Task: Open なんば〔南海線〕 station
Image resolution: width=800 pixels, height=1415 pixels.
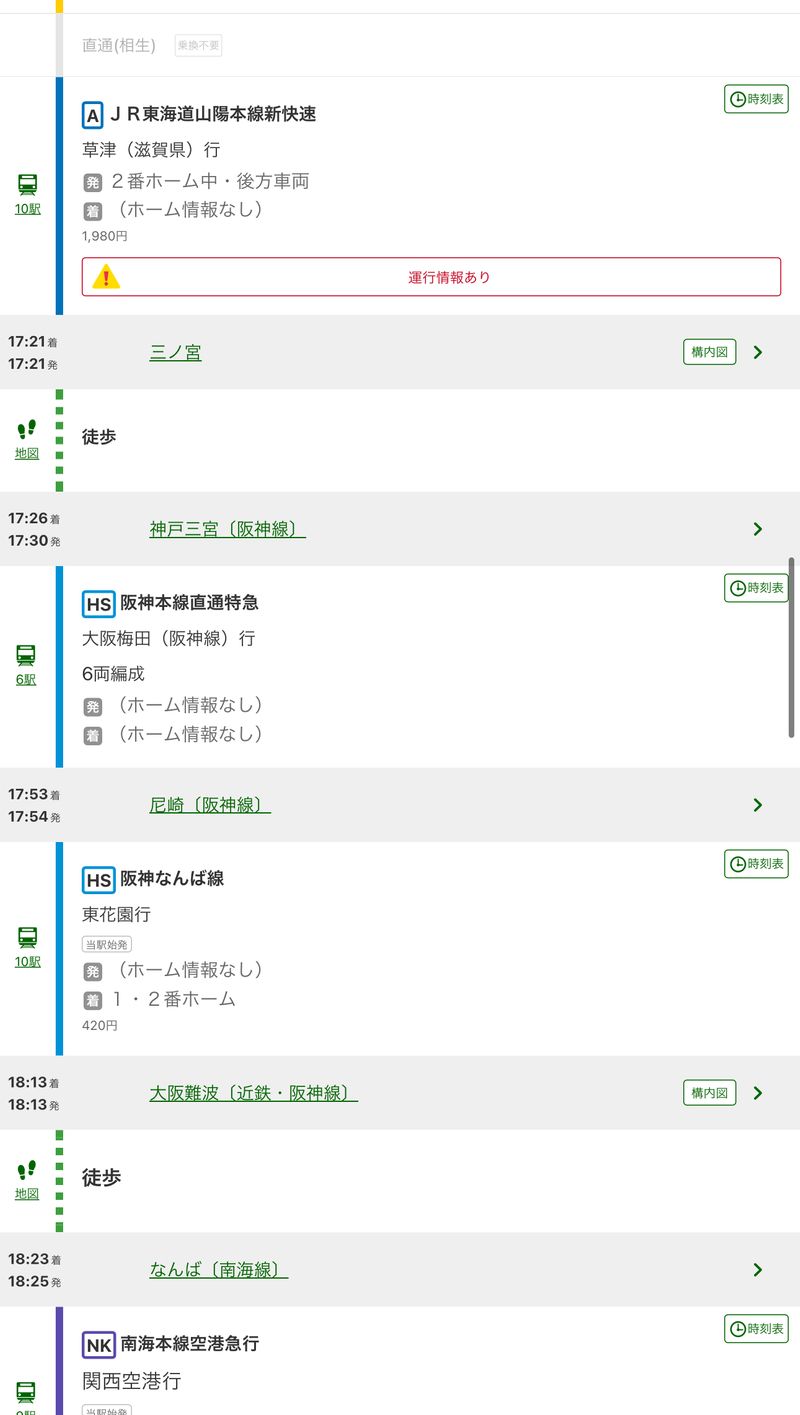Action: pos(219,1270)
